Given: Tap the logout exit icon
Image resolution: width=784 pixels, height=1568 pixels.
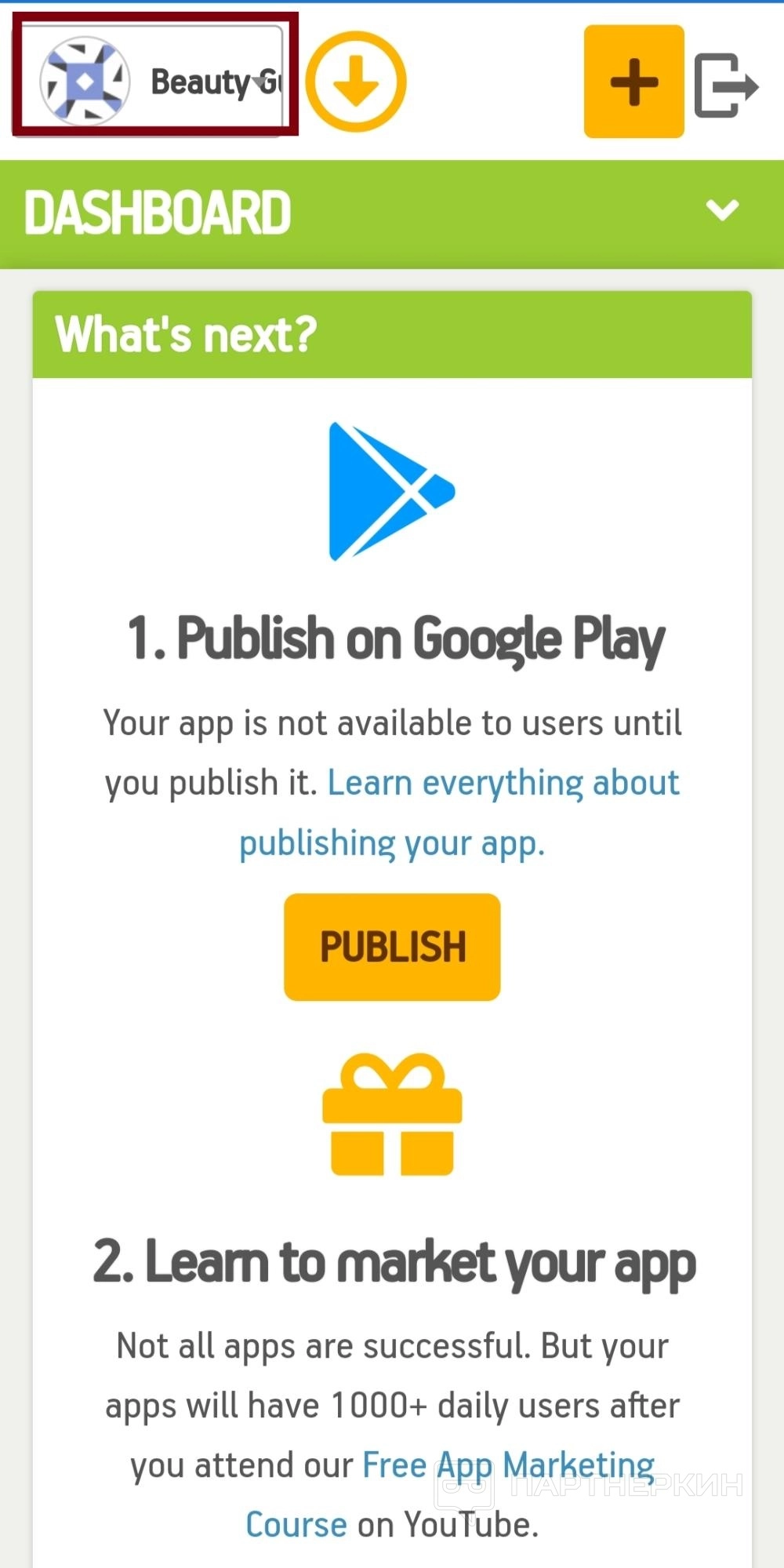Looking at the screenshot, I should click(726, 85).
